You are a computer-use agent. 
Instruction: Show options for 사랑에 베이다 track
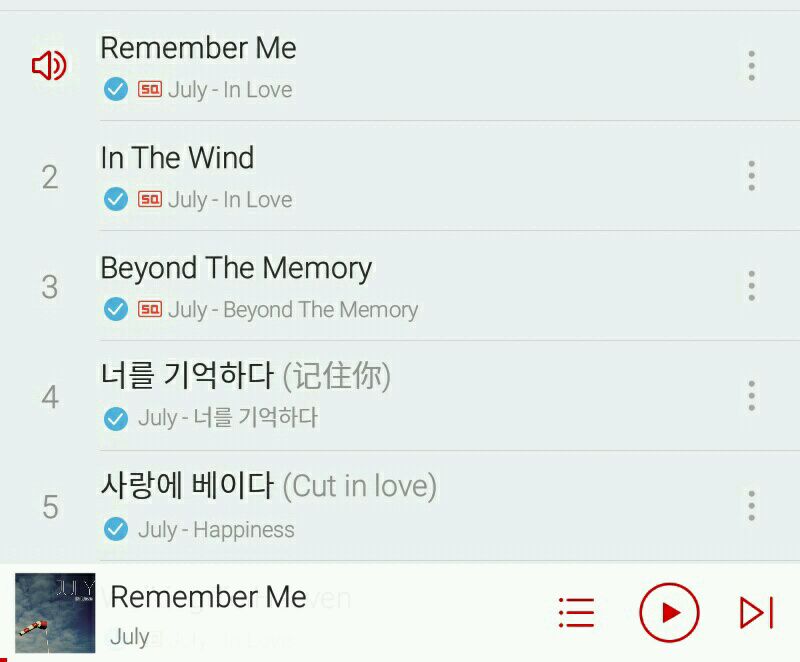click(x=751, y=506)
